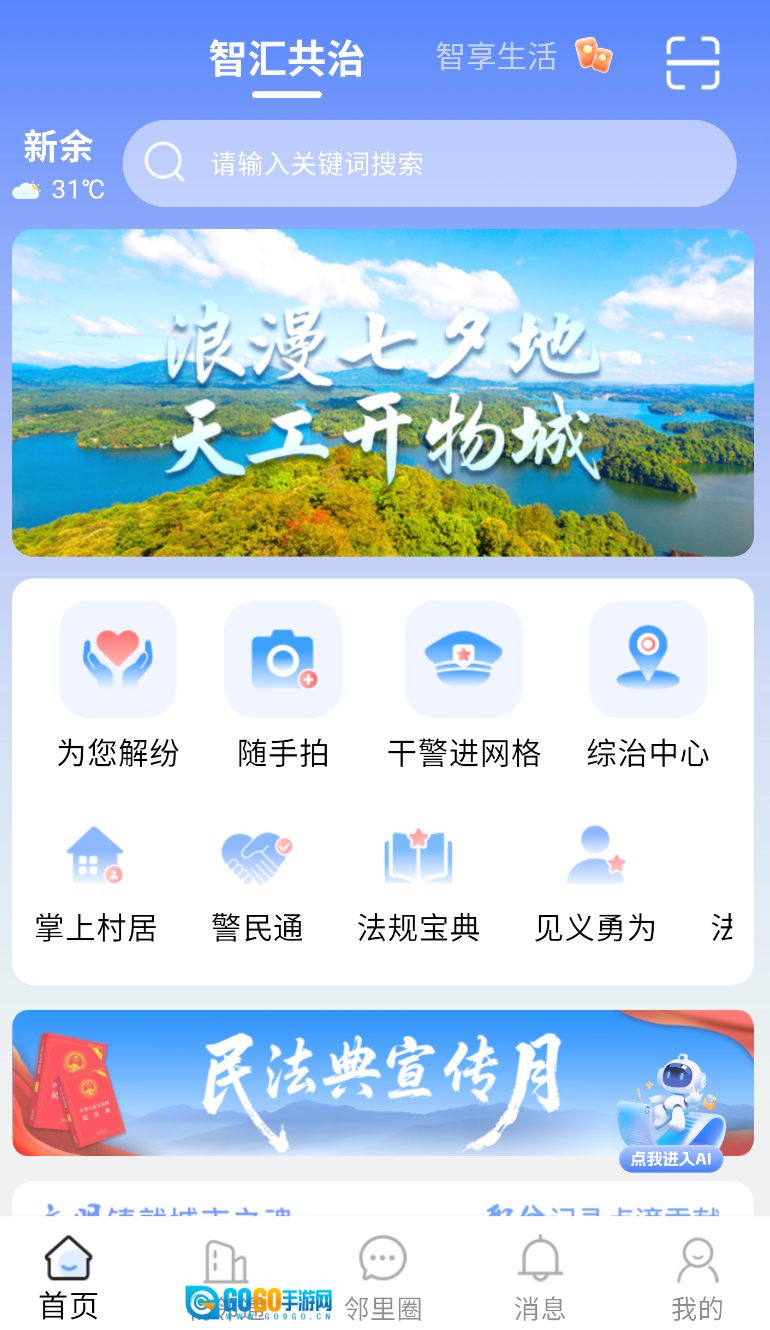This screenshot has height=1330, width=770.
Task: Open the 消息 tab
Action: pyautogui.click(x=539, y=1278)
